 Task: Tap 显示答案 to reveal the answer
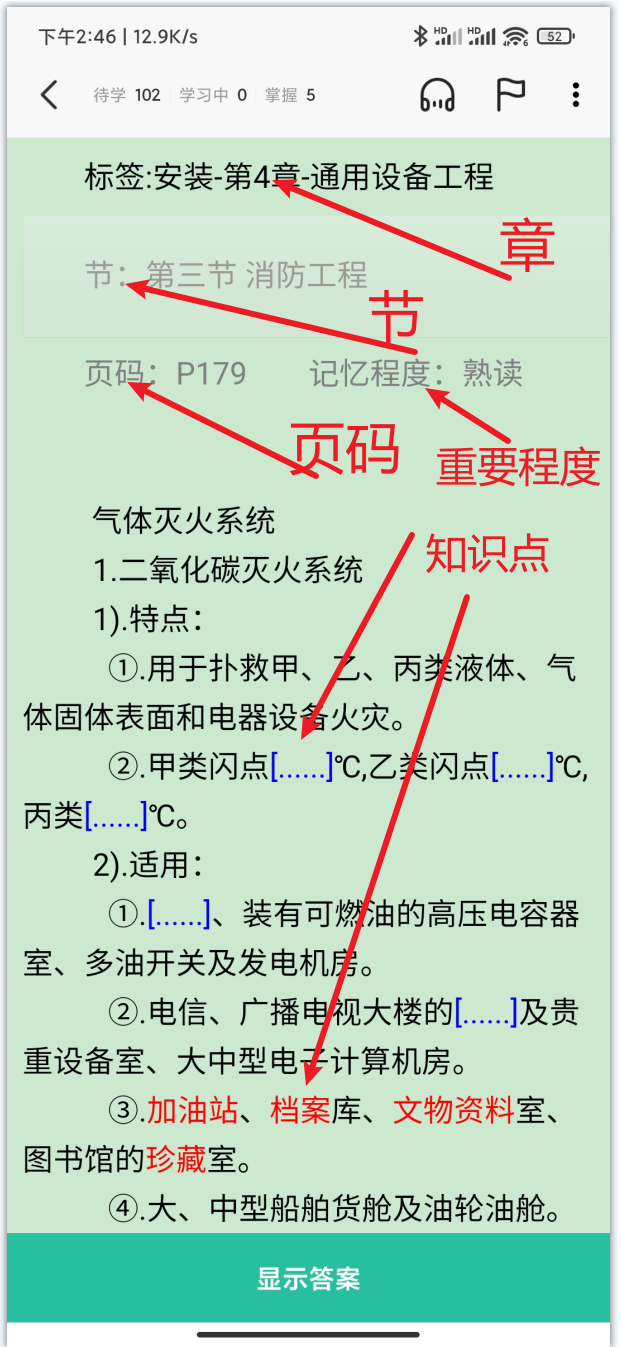click(308, 1277)
